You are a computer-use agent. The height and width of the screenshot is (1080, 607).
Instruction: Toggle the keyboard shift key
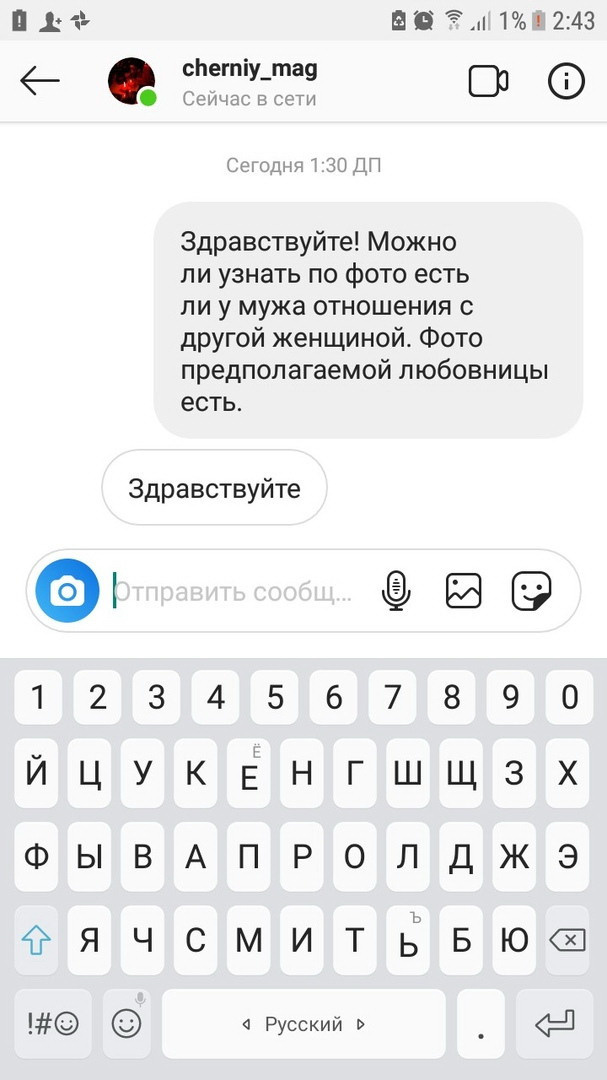coord(37,940)
